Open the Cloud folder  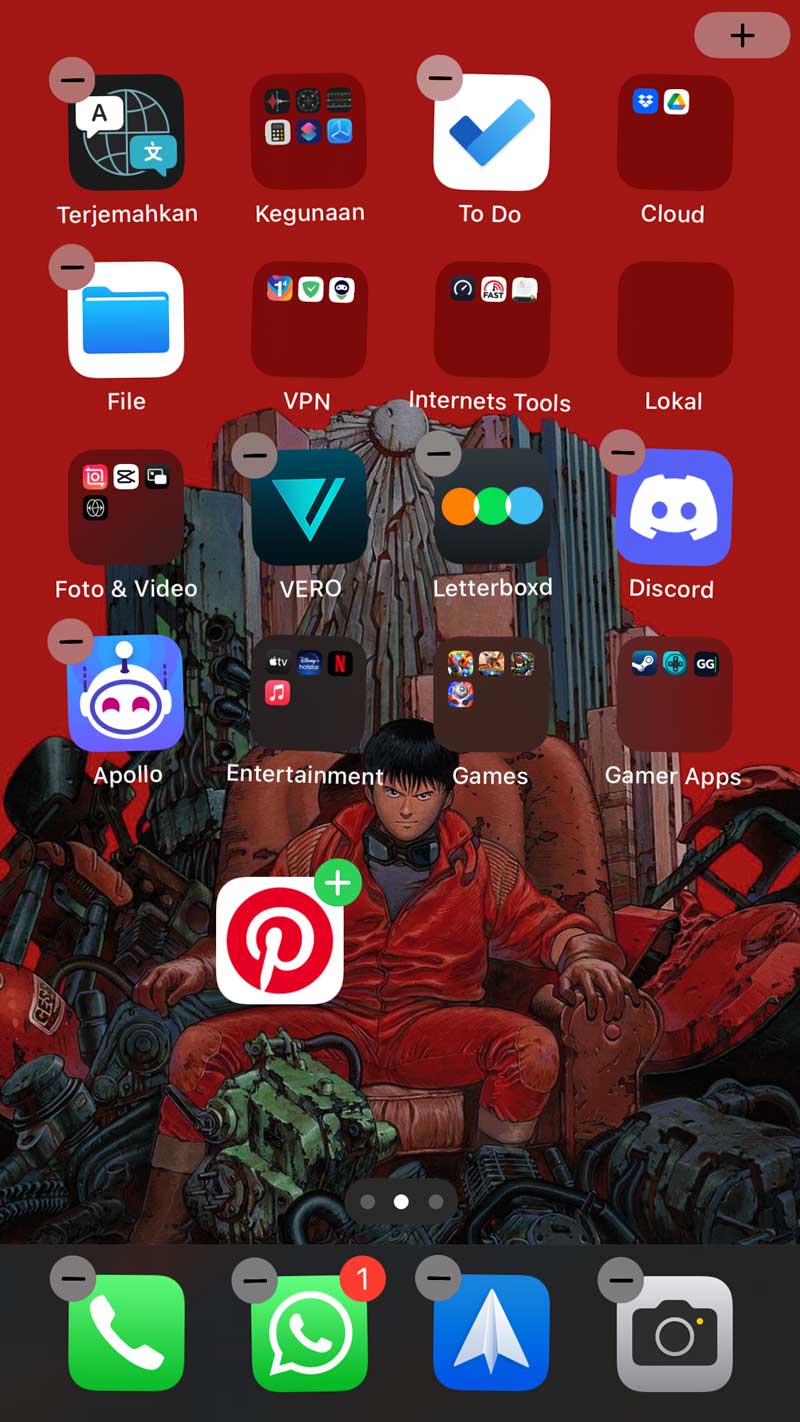click(675, 132)
